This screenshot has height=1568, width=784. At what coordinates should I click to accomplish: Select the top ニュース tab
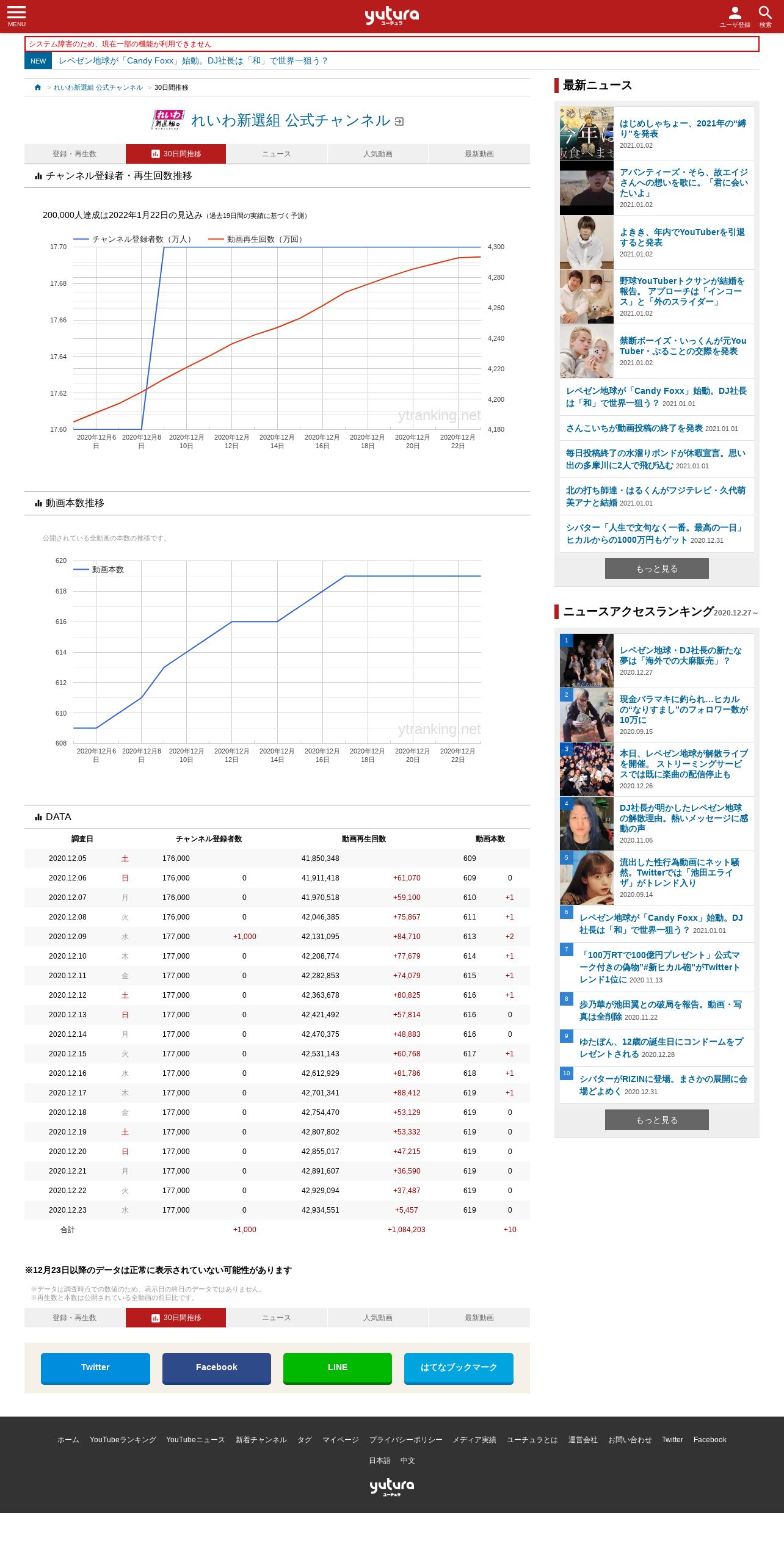click(x=277, y=154)
